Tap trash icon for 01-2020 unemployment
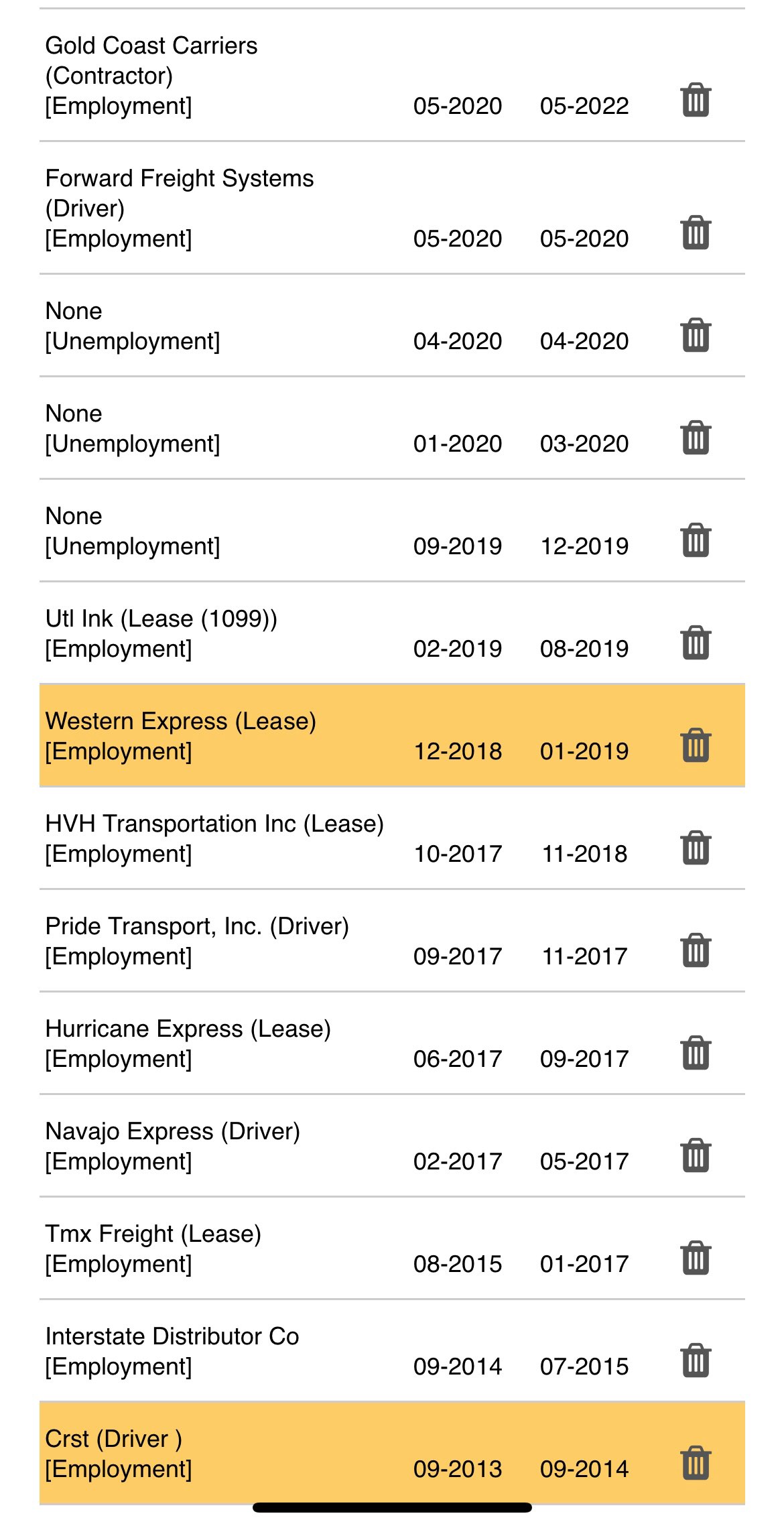 click(x=696, y=438)
